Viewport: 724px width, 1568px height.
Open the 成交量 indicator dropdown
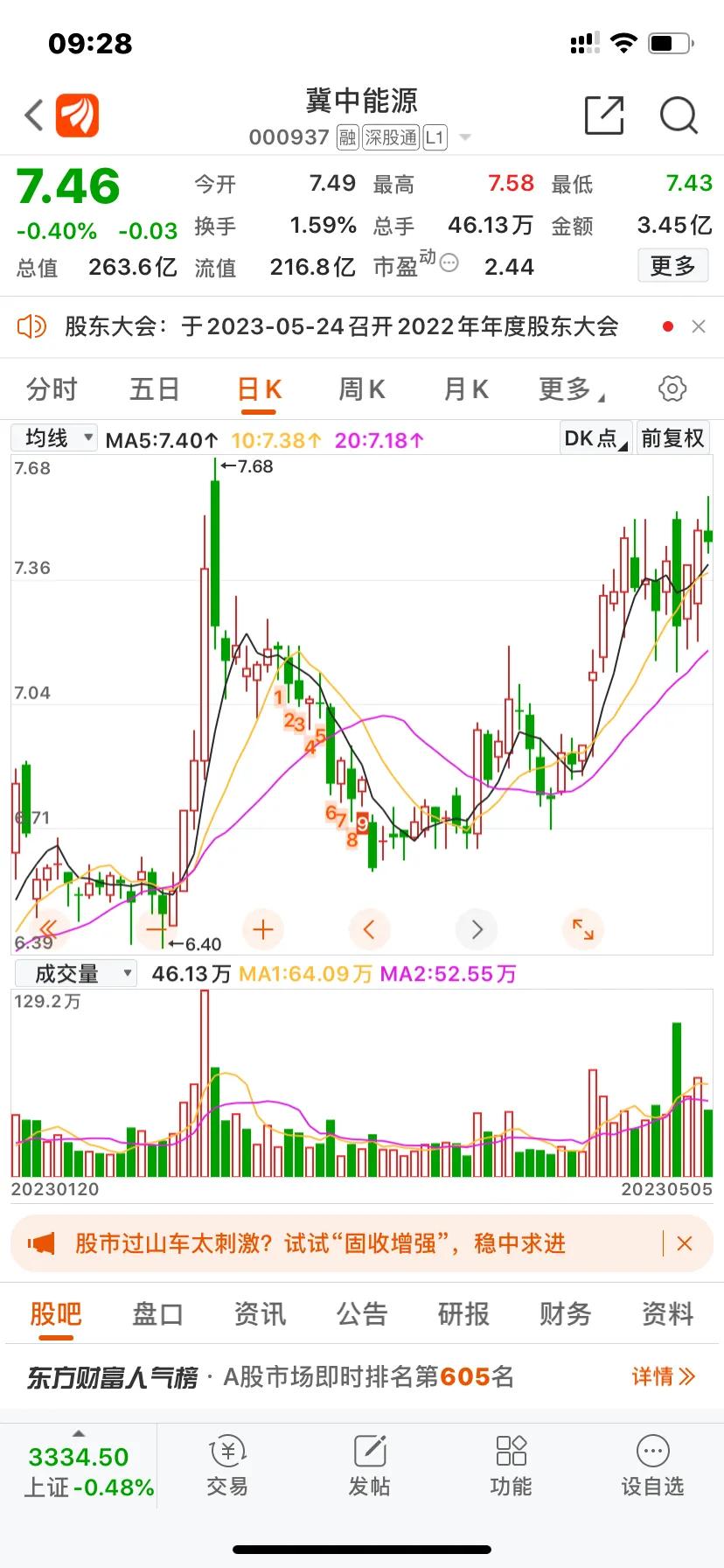click(74, 972)
